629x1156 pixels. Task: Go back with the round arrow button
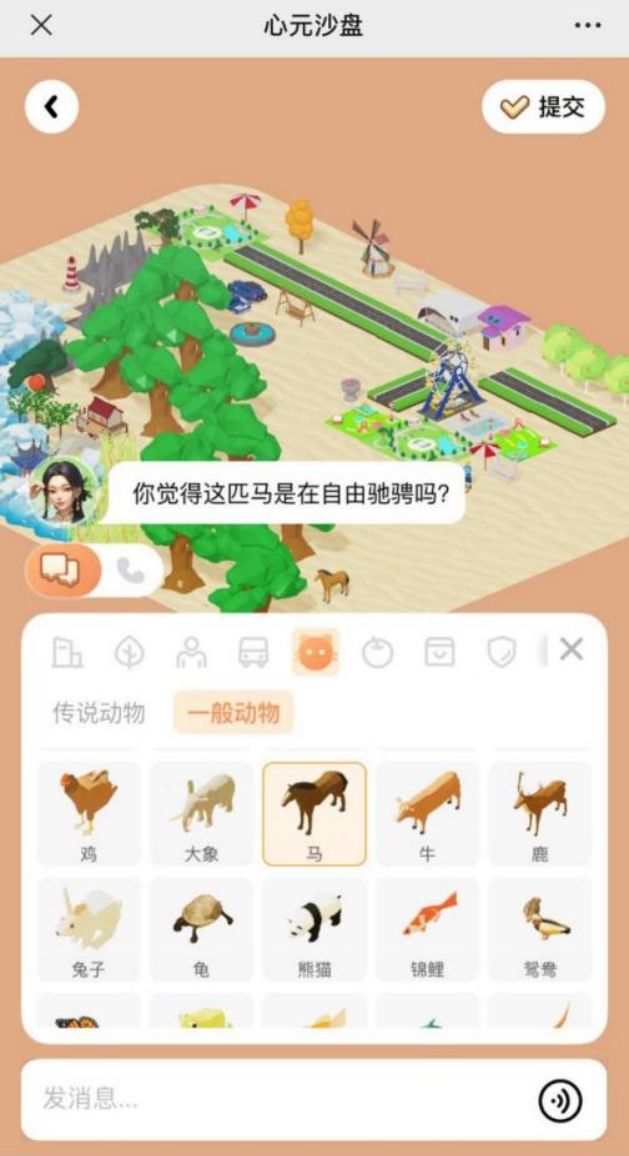click(52, 107)
